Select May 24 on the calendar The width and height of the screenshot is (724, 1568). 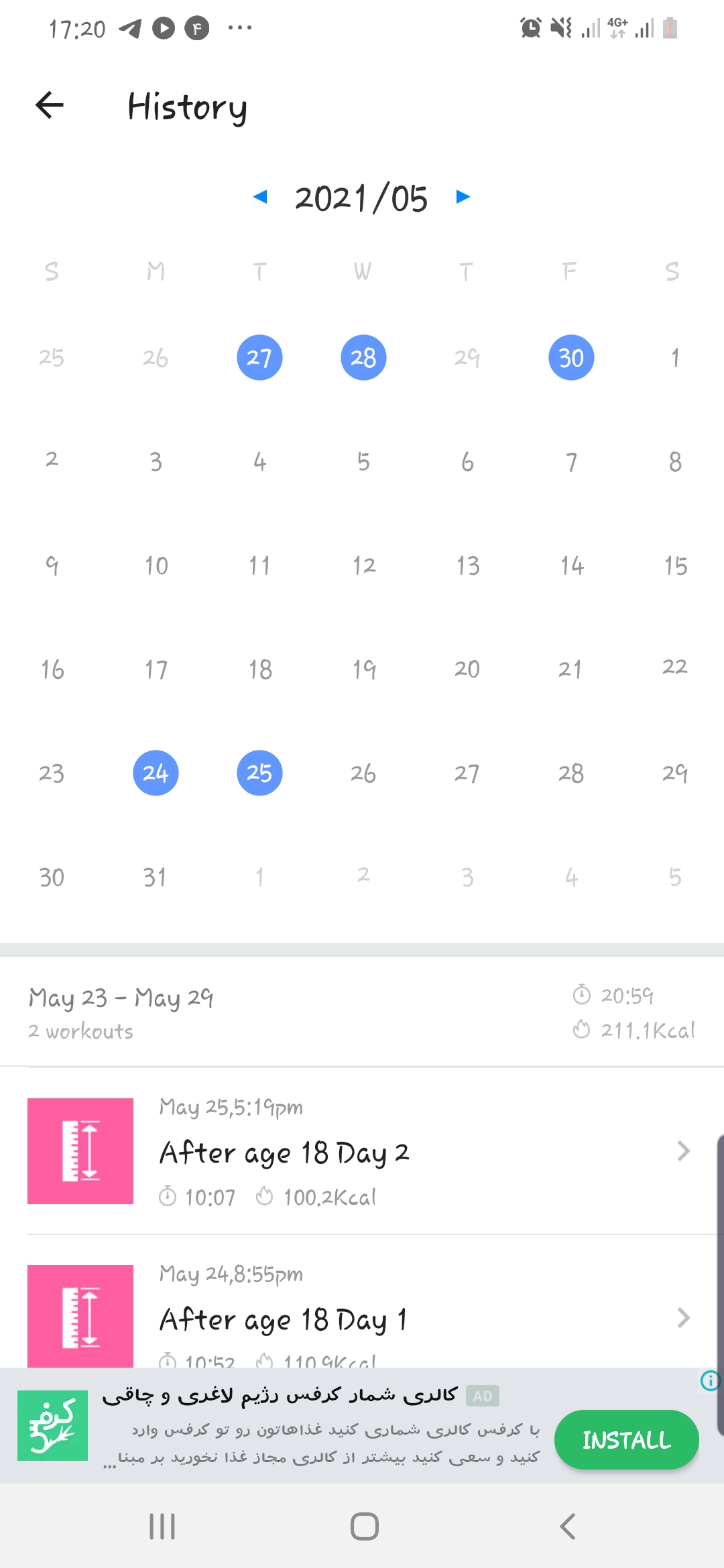[x=156, y=773]
